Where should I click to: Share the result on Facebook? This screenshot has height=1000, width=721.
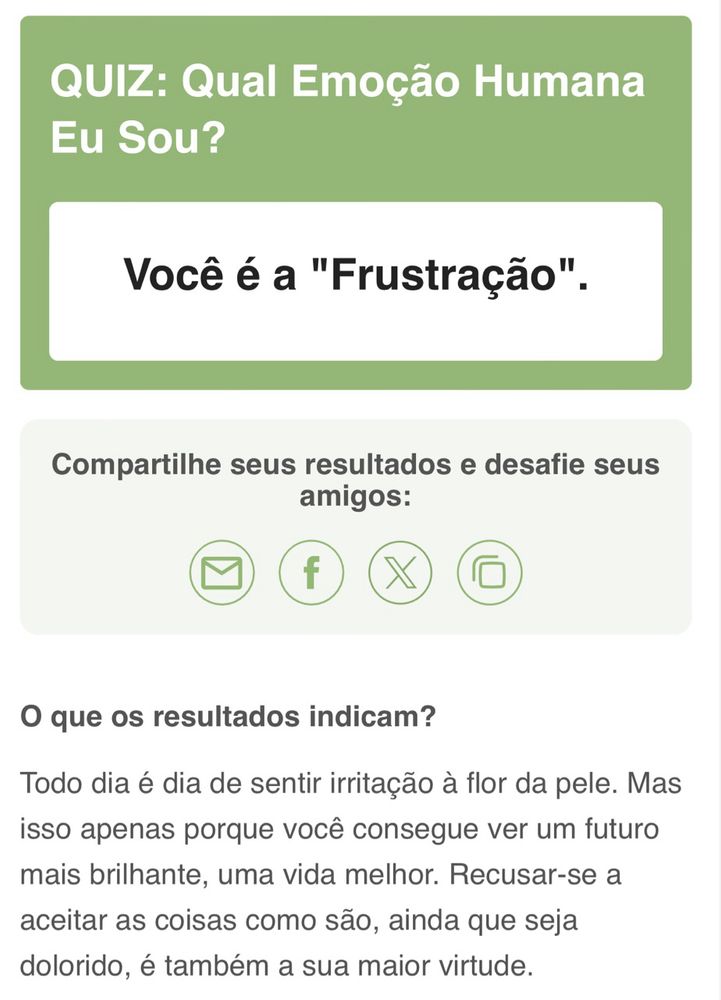311,572
